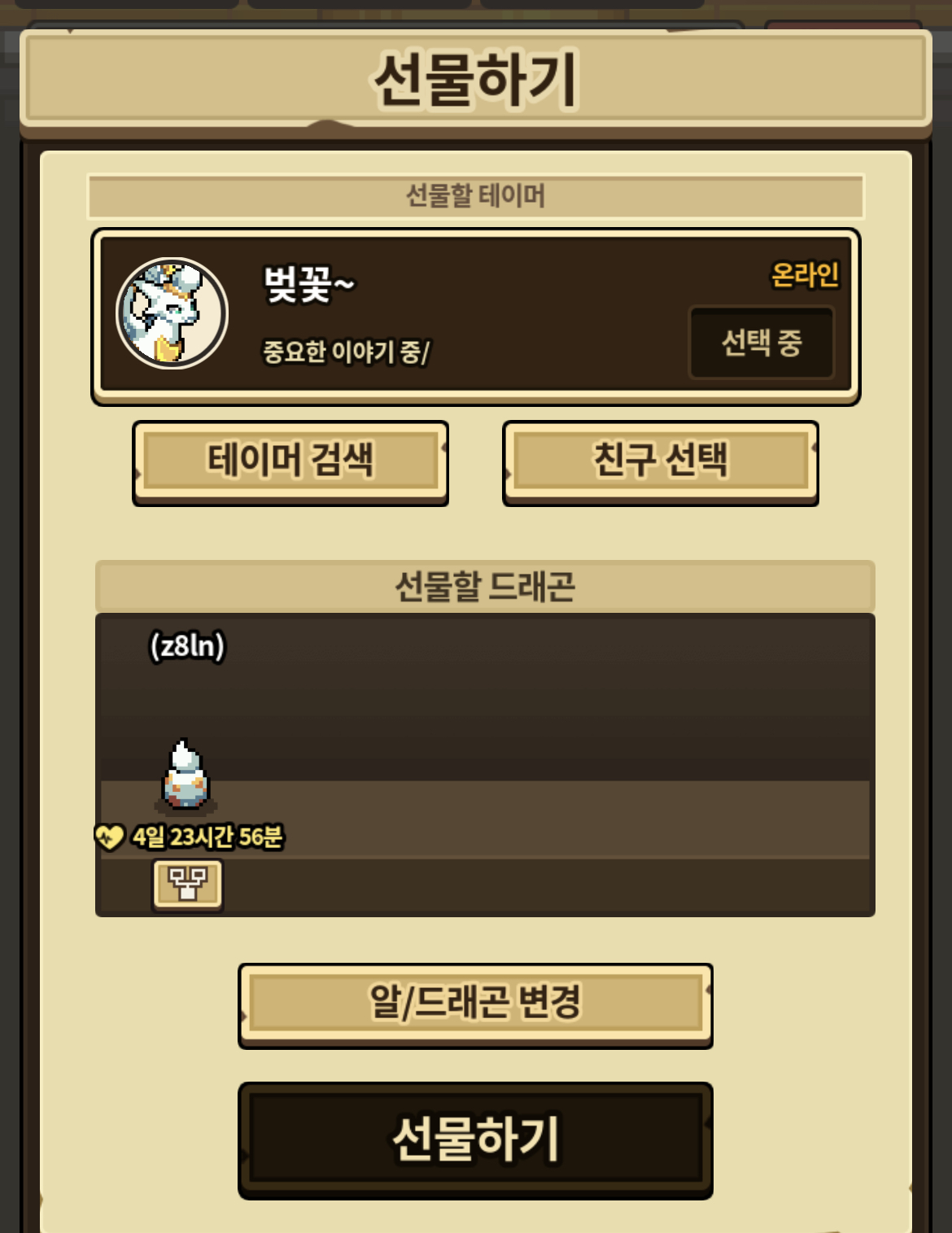
Task: Open the family tree icon under the egg
Action: pyautogui.click(x=187, y=884)
